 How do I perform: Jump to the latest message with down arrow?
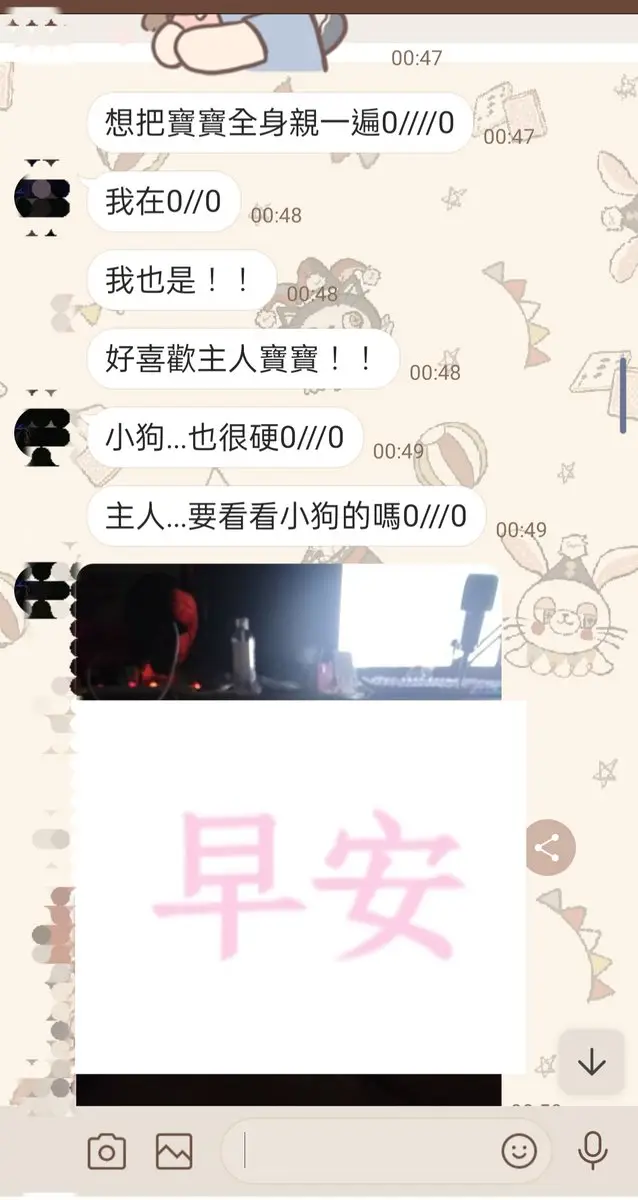(591, 1062)
